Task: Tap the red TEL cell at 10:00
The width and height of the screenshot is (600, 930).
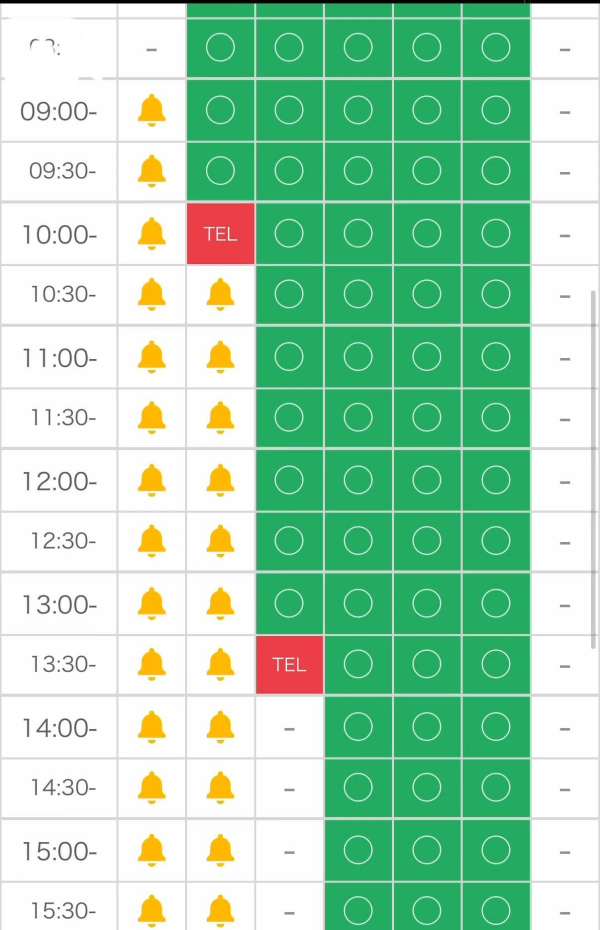Action: [x=221, y=234]
